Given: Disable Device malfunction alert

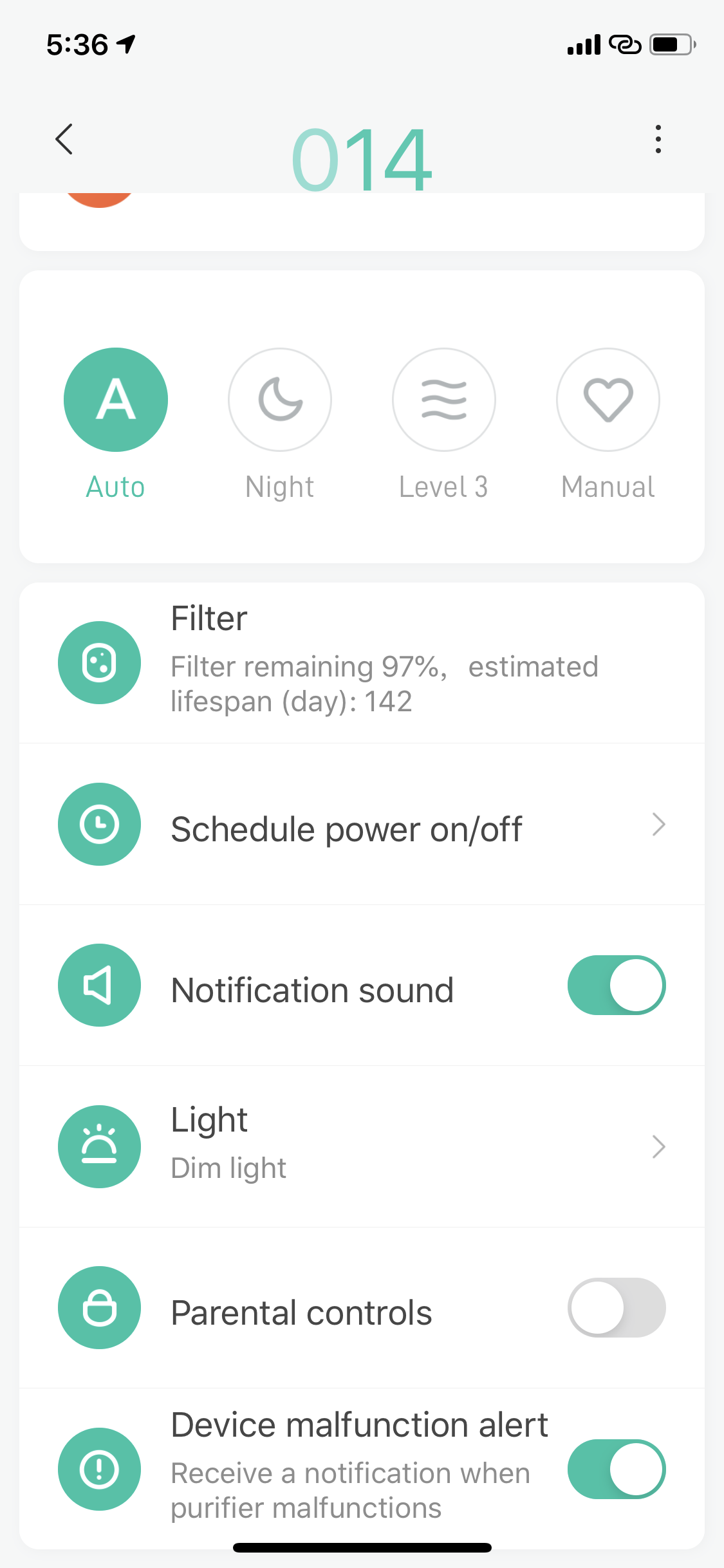Looking at the screenshot, I should pos(616,1469).
